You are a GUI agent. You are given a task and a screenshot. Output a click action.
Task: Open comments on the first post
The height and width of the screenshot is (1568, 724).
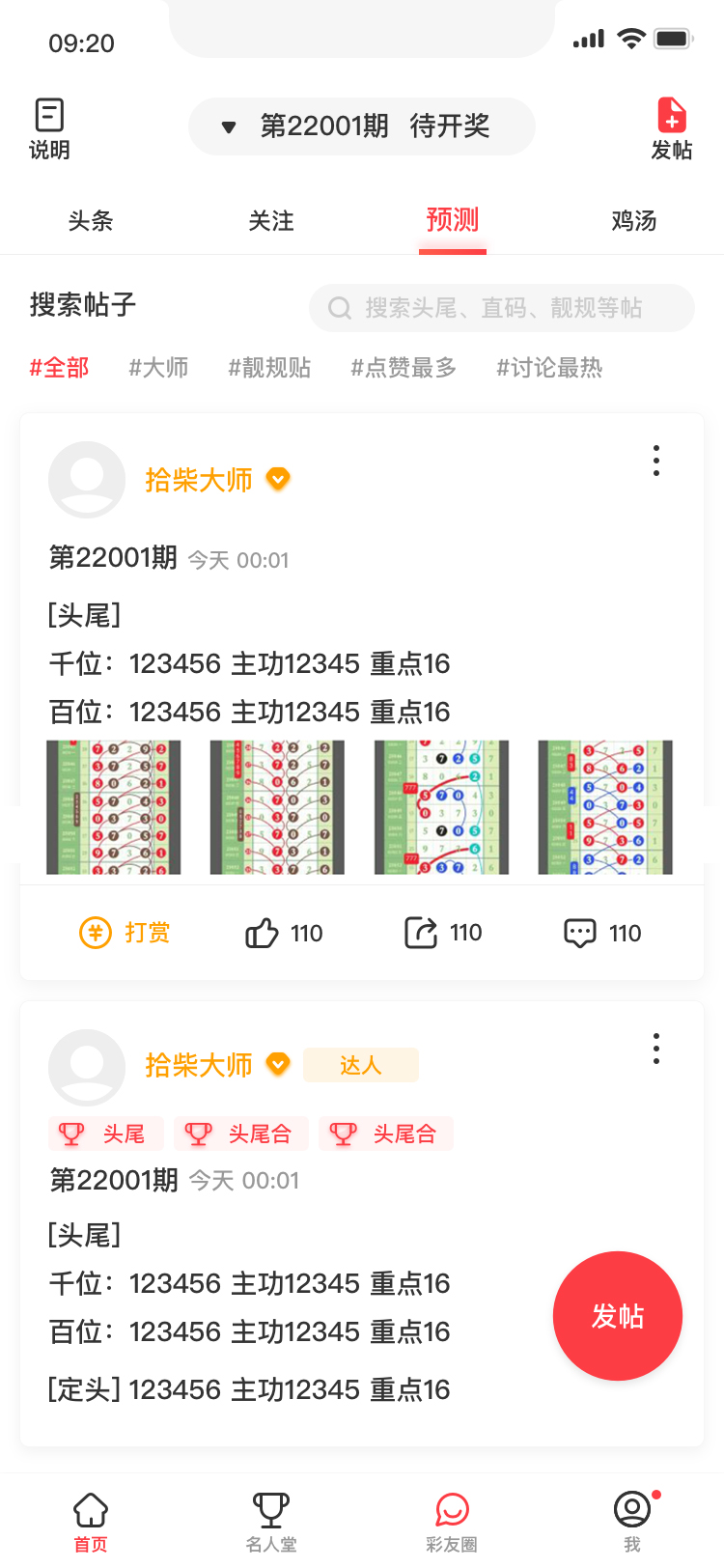602,933
